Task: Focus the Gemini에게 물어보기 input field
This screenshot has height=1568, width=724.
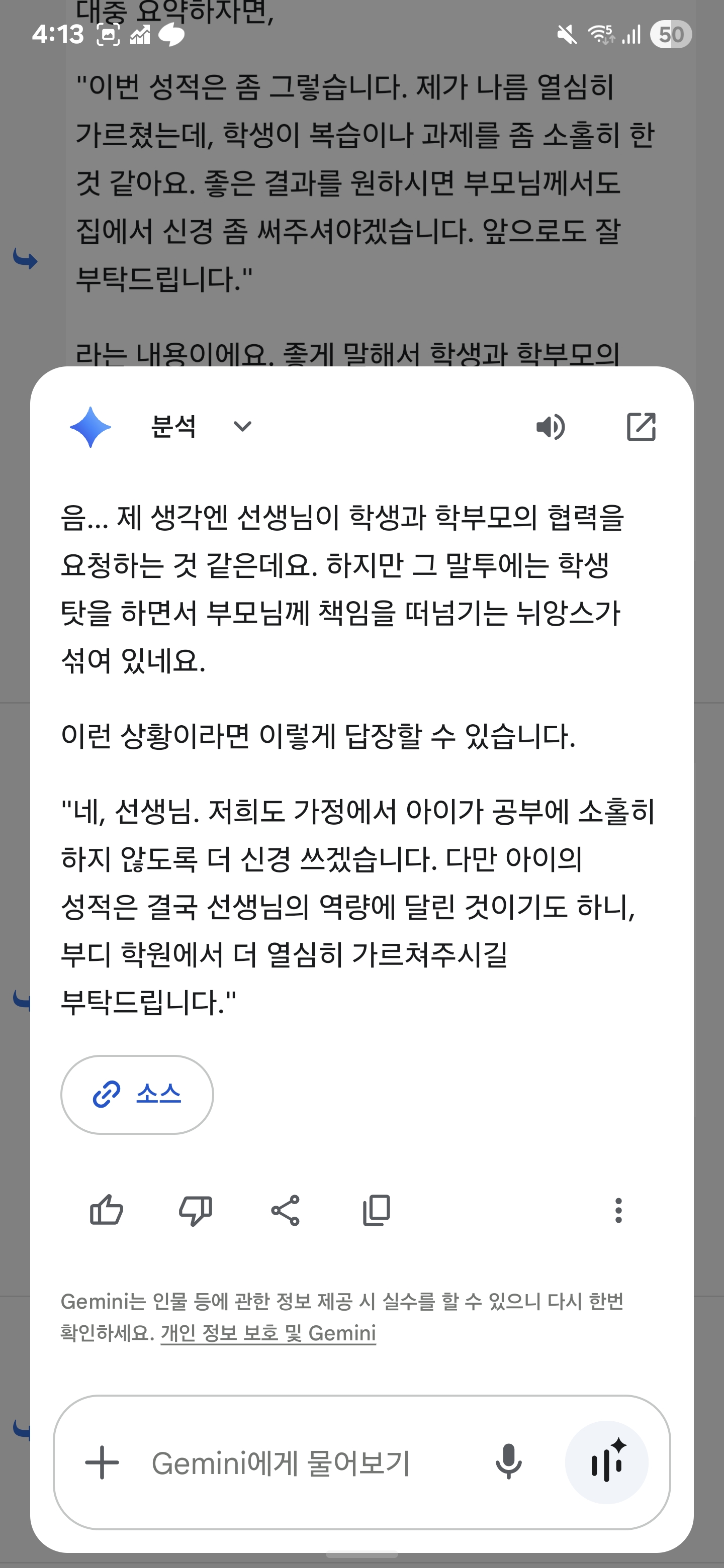Action: click(305, 1462)
